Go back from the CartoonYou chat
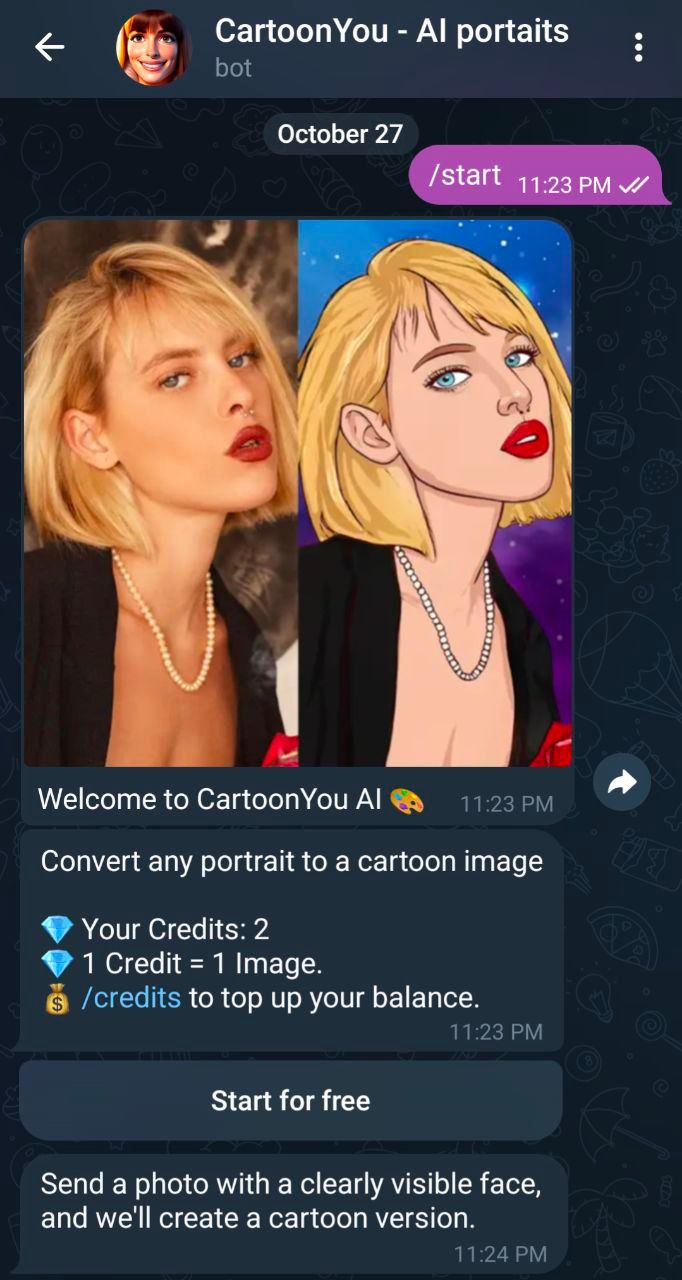Screen dimensions: 682x1280 point(49,47)
